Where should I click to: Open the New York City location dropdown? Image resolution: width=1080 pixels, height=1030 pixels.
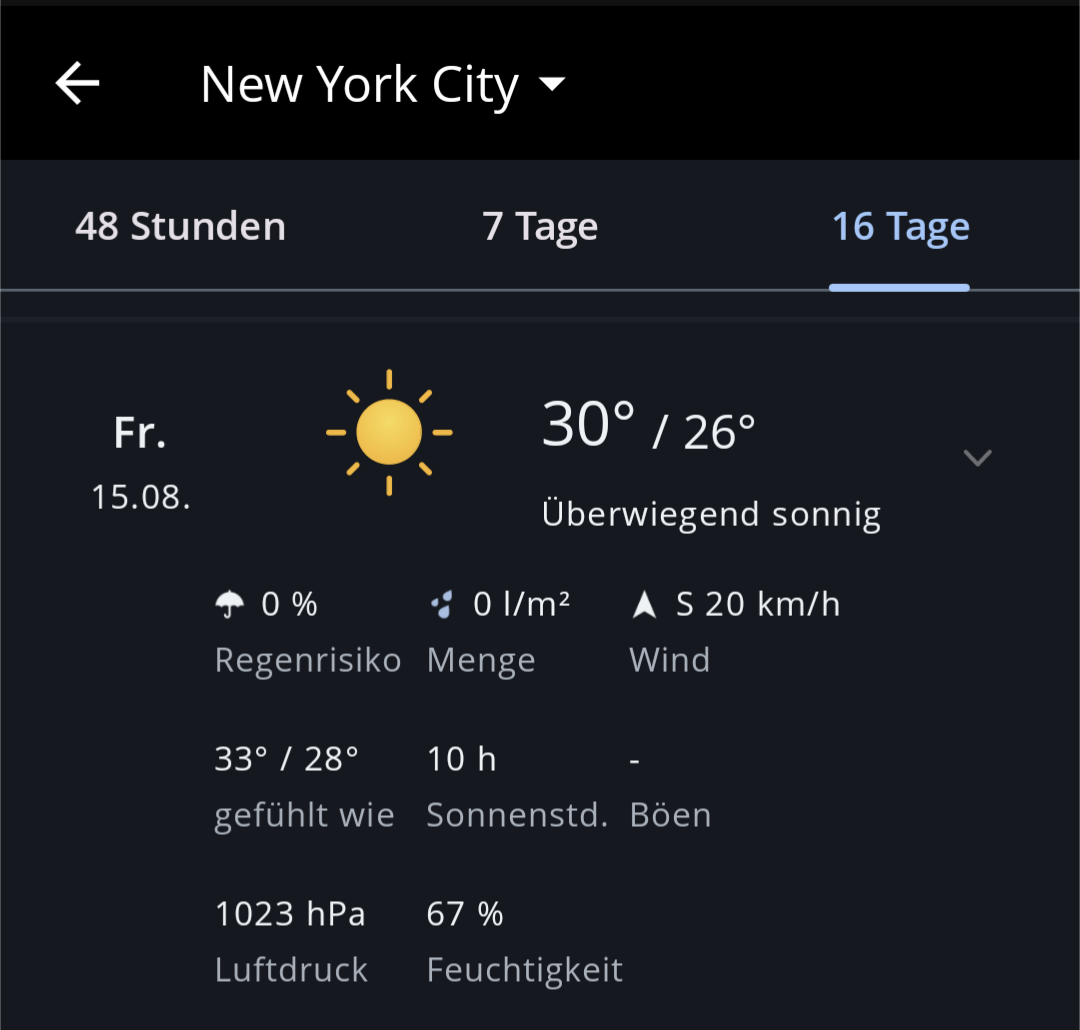pos(382,84)
